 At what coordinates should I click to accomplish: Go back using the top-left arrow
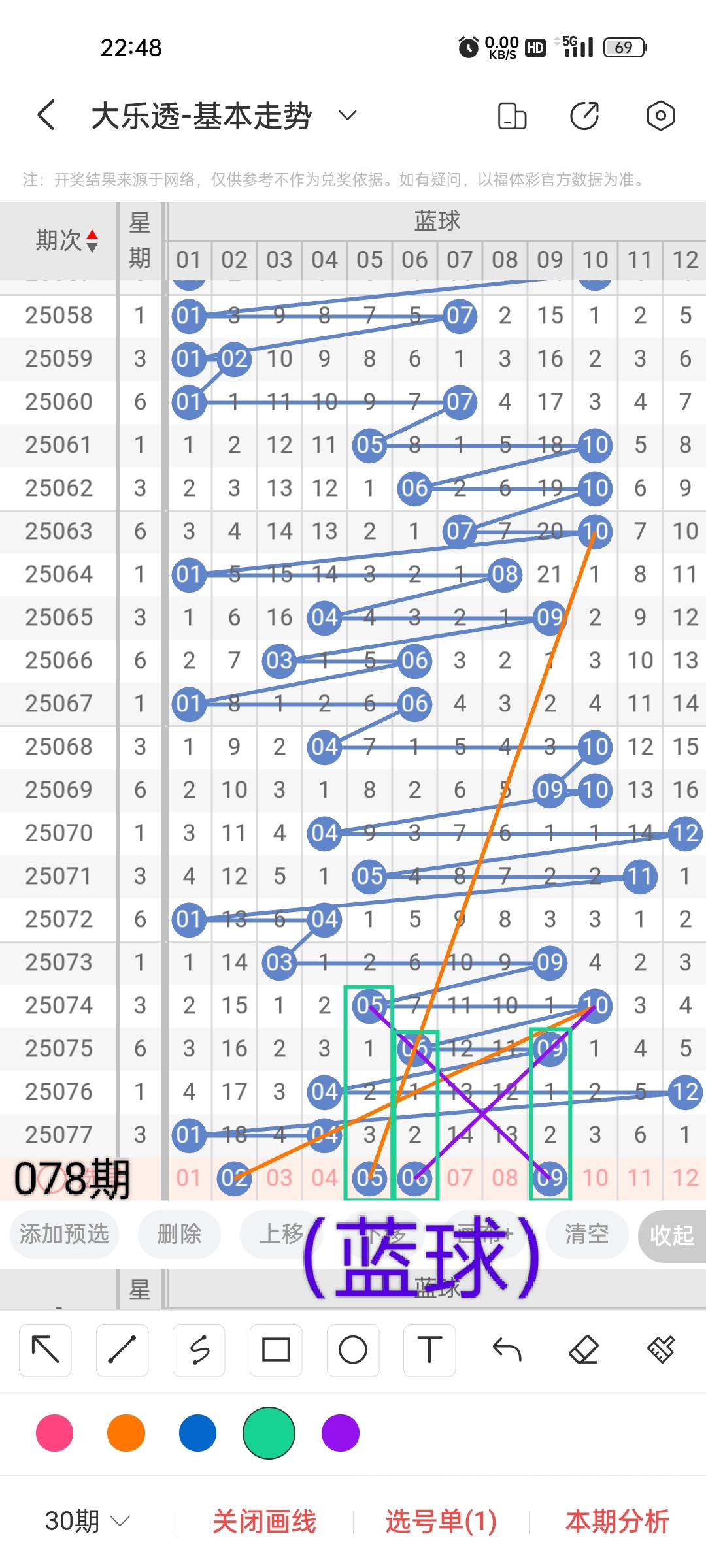click(x=46, y=116)
